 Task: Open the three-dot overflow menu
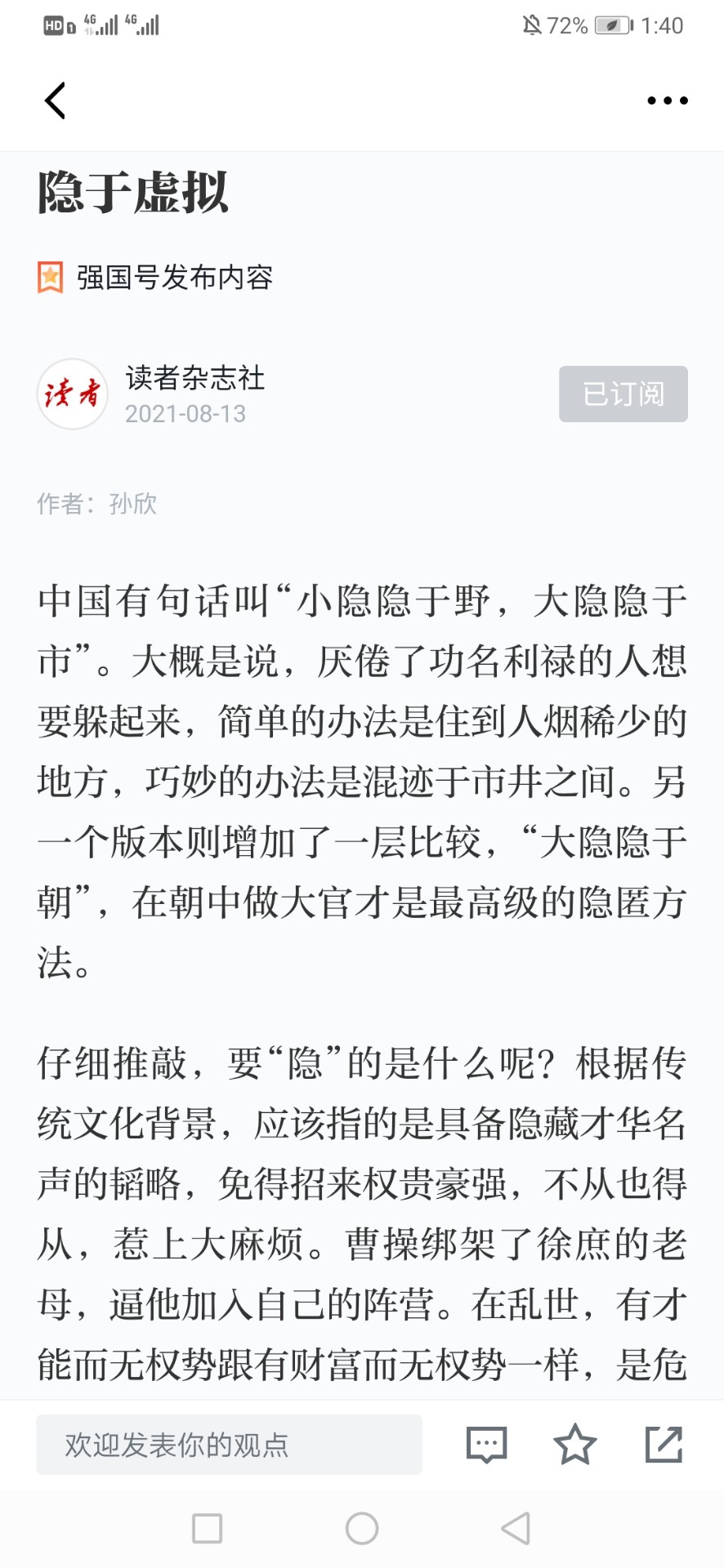(x=668, y=100)
